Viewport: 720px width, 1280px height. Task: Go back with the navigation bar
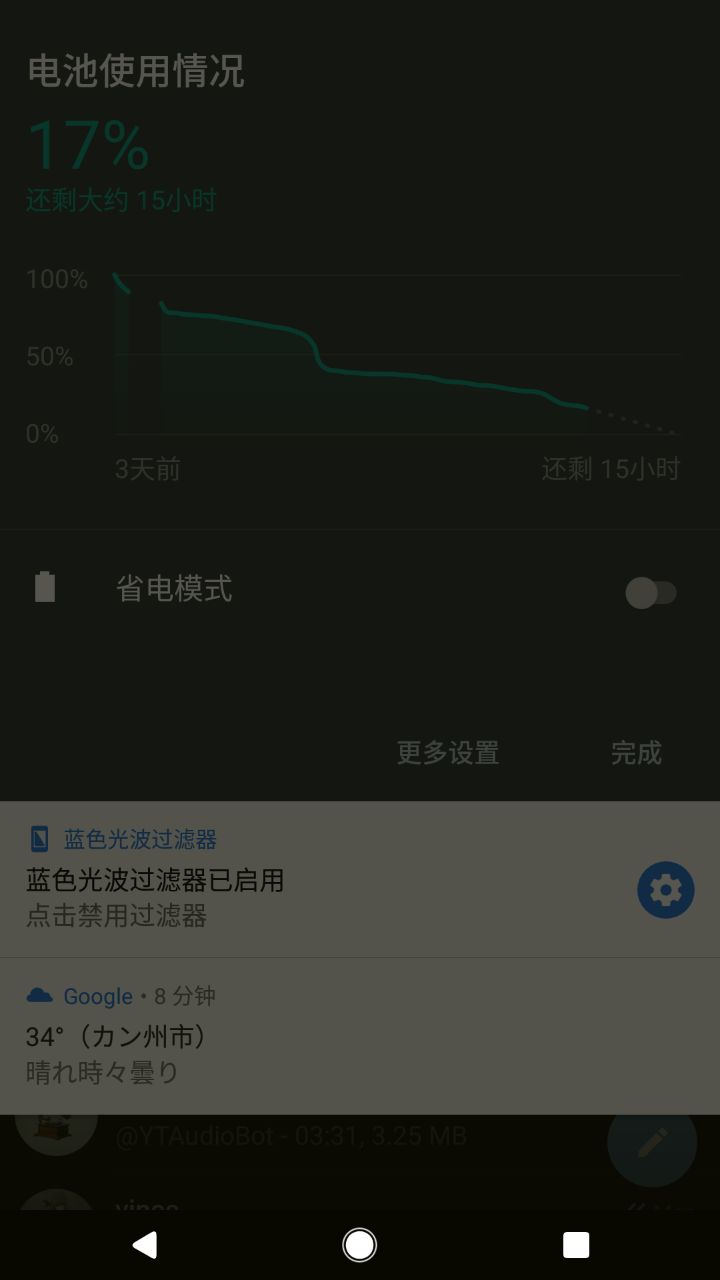coord(145,1245)
